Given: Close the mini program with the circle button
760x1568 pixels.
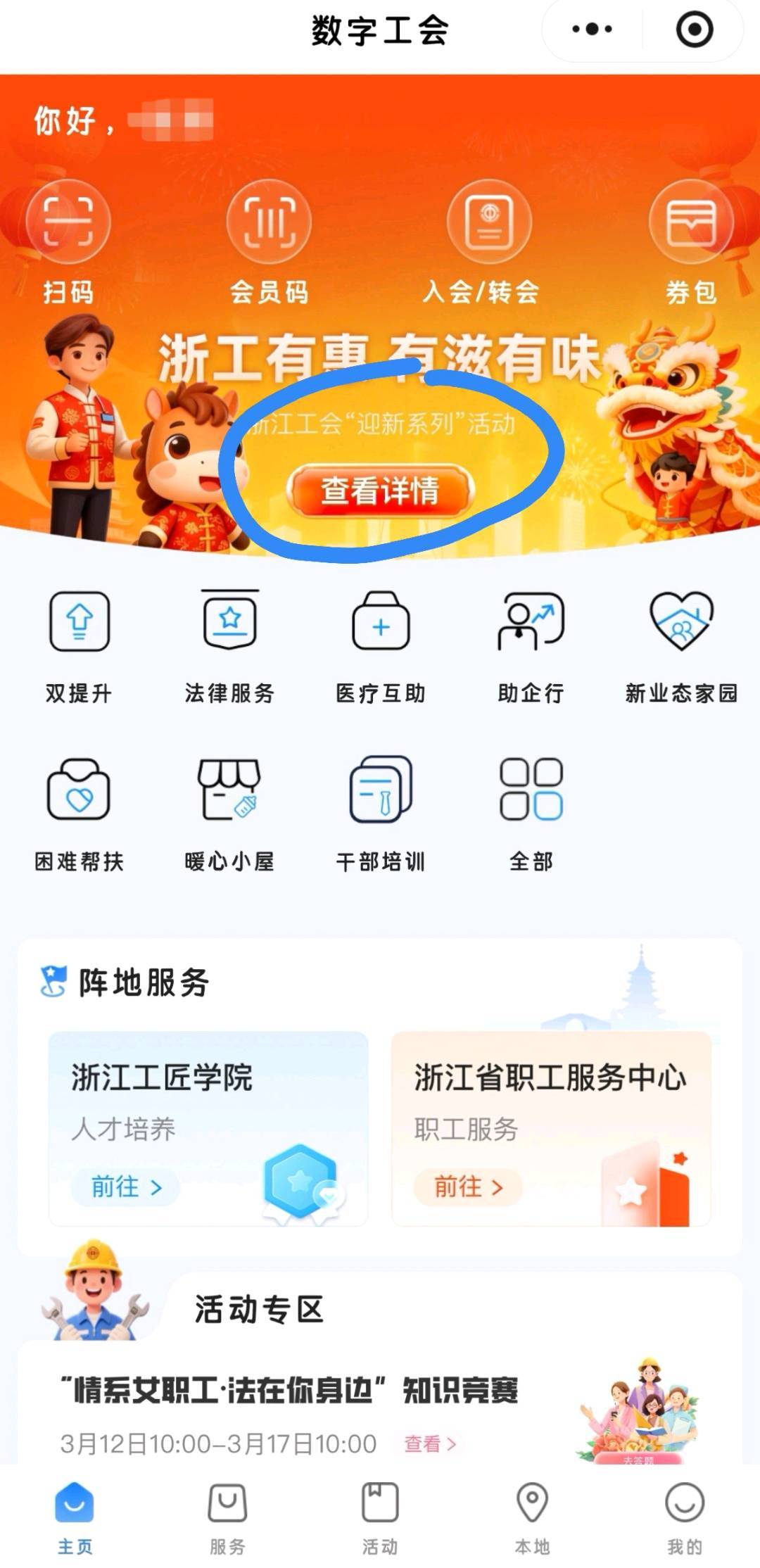Looking at the screenshot, I should pos(694,30).
